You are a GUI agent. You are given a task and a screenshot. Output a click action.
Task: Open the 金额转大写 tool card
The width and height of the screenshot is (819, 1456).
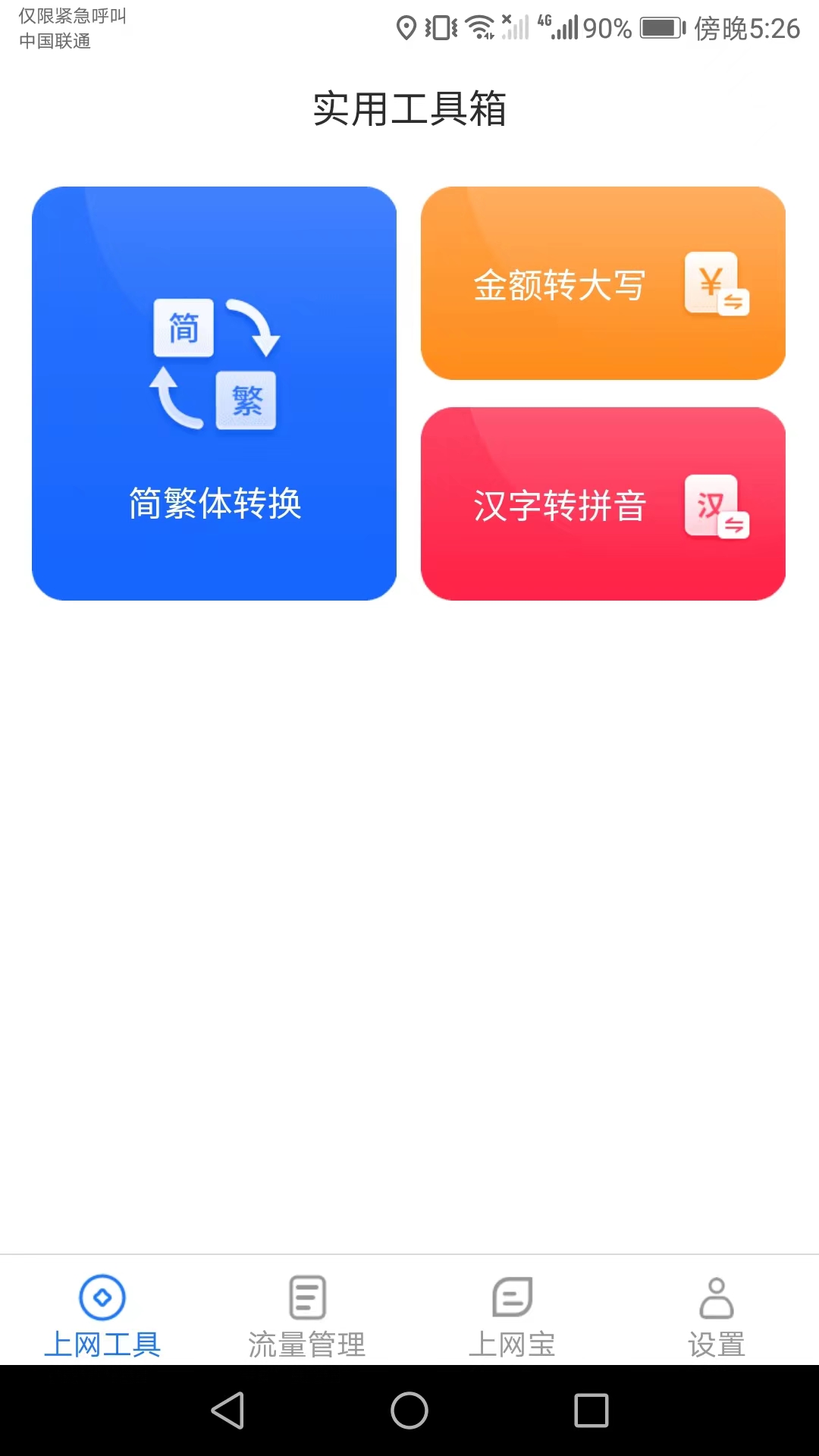pyautogui.click(x=603, y=283)
